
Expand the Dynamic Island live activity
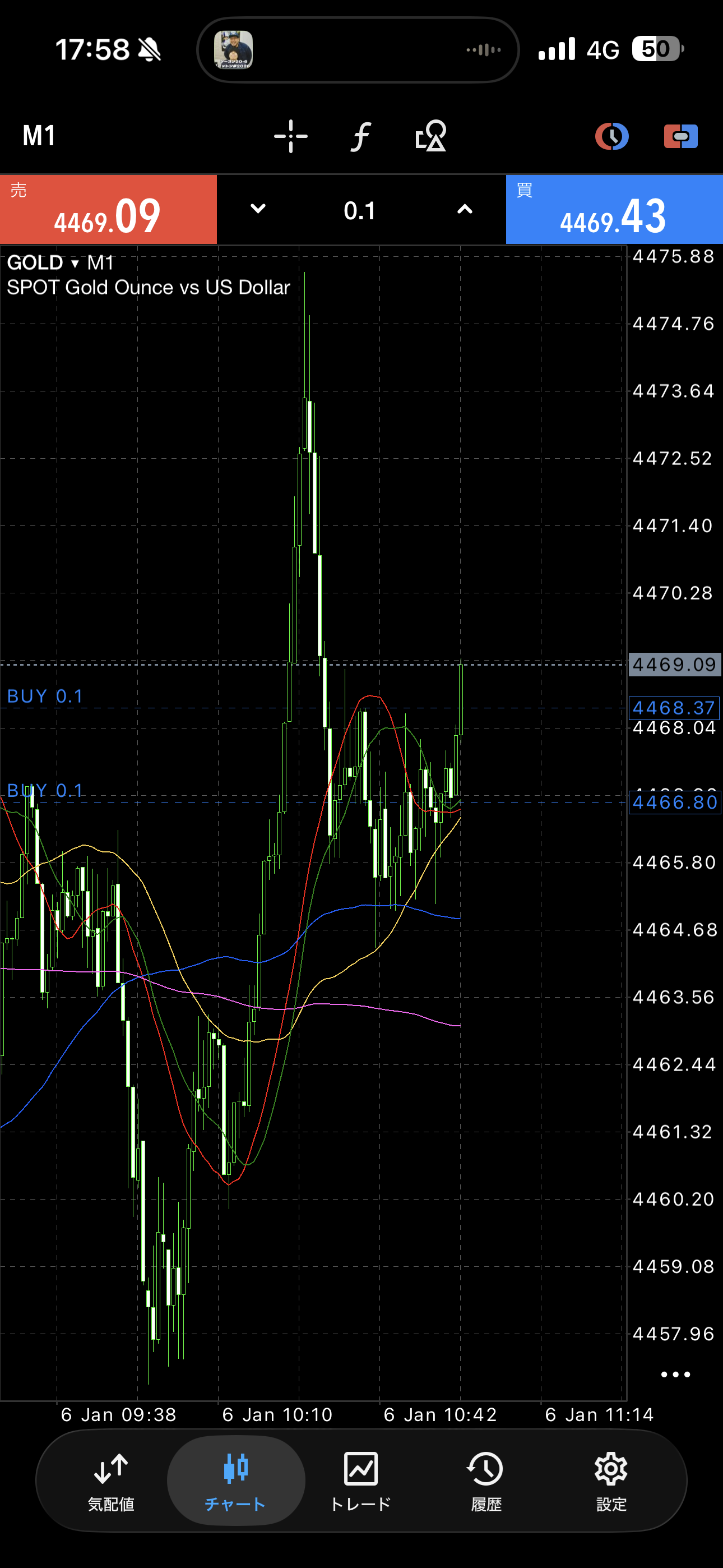tap(358, 50)
